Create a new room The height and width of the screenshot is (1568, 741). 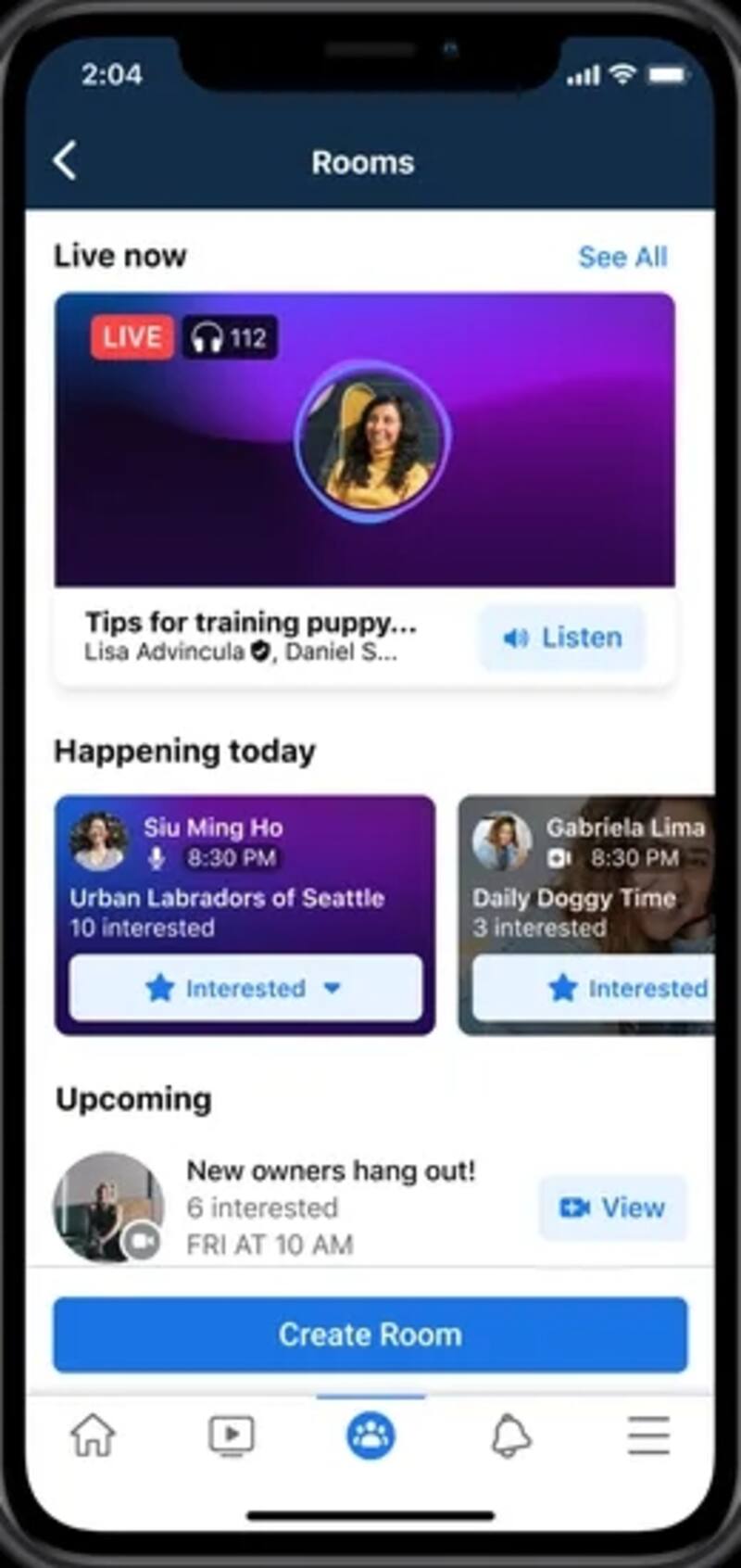pyautogui.click(x=370, y=1334)
